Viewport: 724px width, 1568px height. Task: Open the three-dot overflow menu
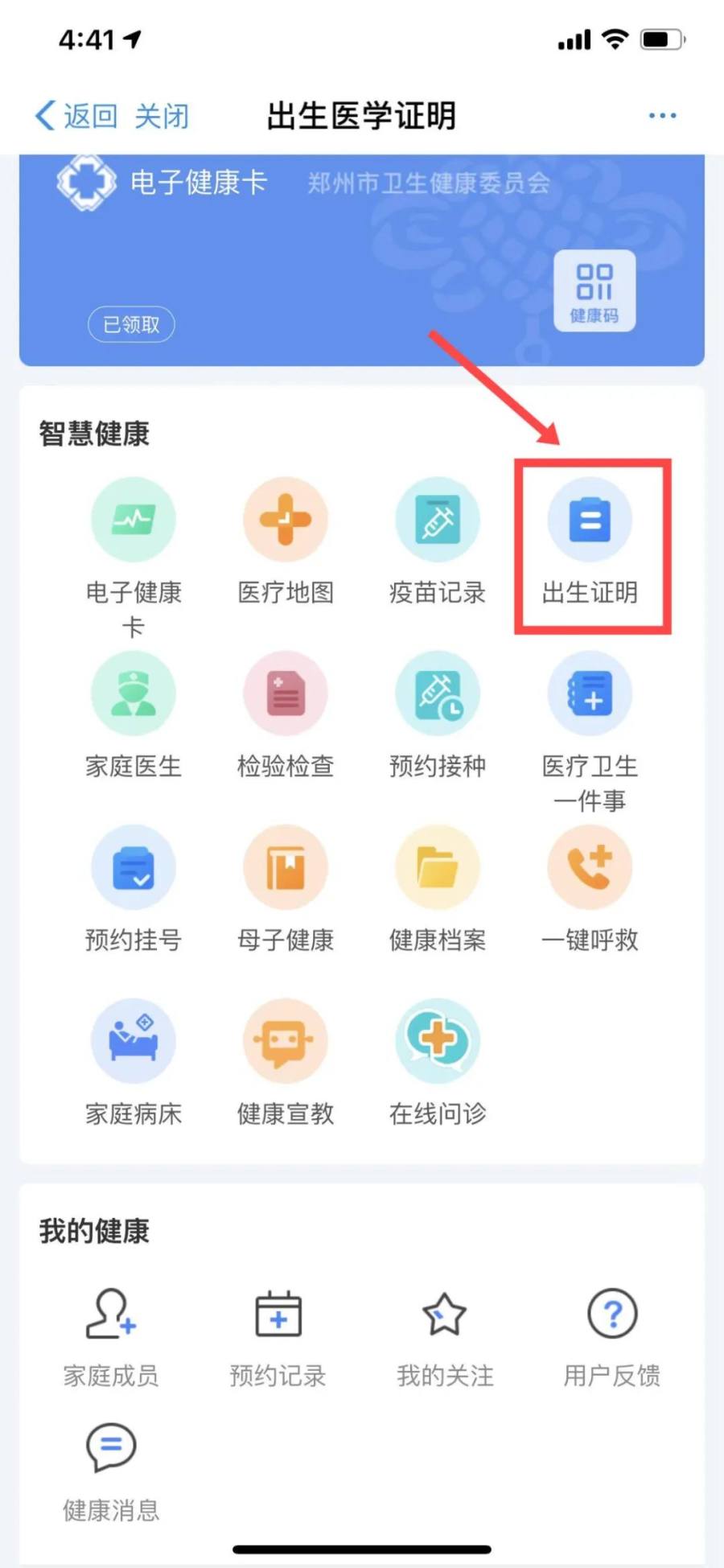(x=662, y=116)
